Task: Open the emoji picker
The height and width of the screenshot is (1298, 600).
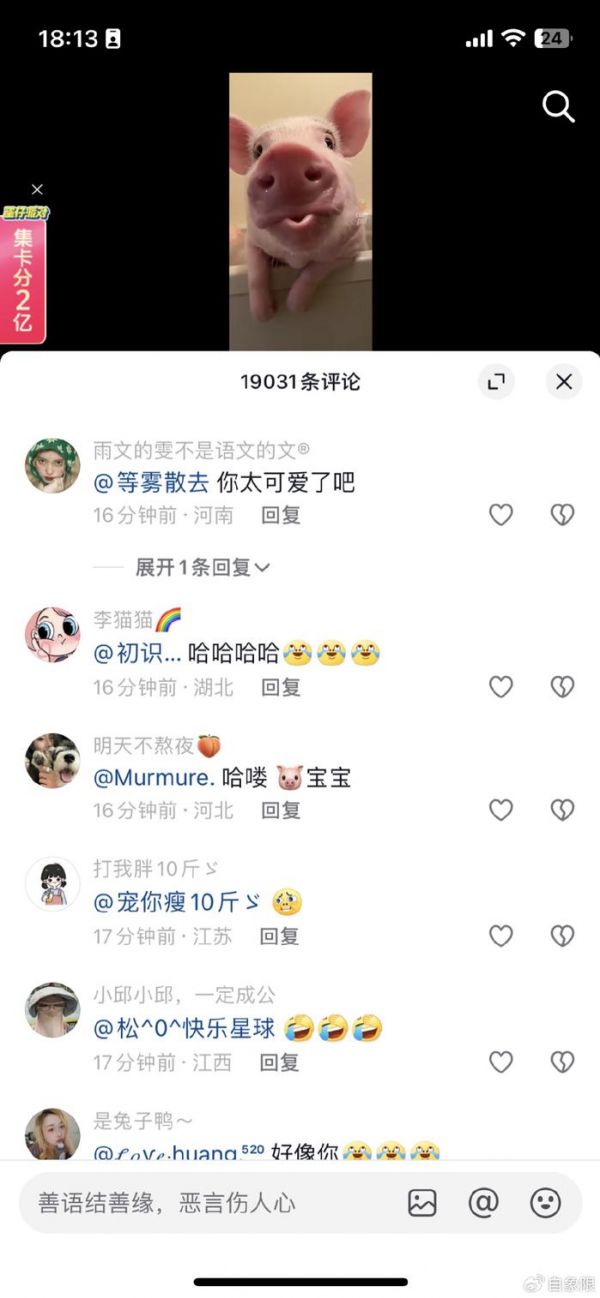Action: tap(545, 1203)
